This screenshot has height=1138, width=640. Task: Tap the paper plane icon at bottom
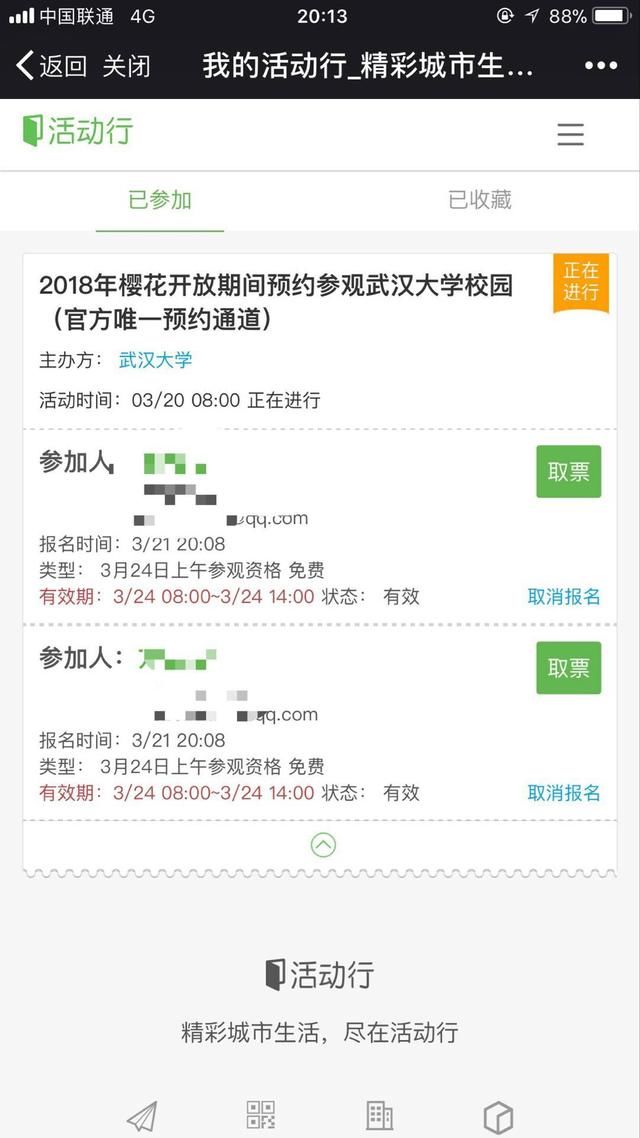[x=141, y=1116]
